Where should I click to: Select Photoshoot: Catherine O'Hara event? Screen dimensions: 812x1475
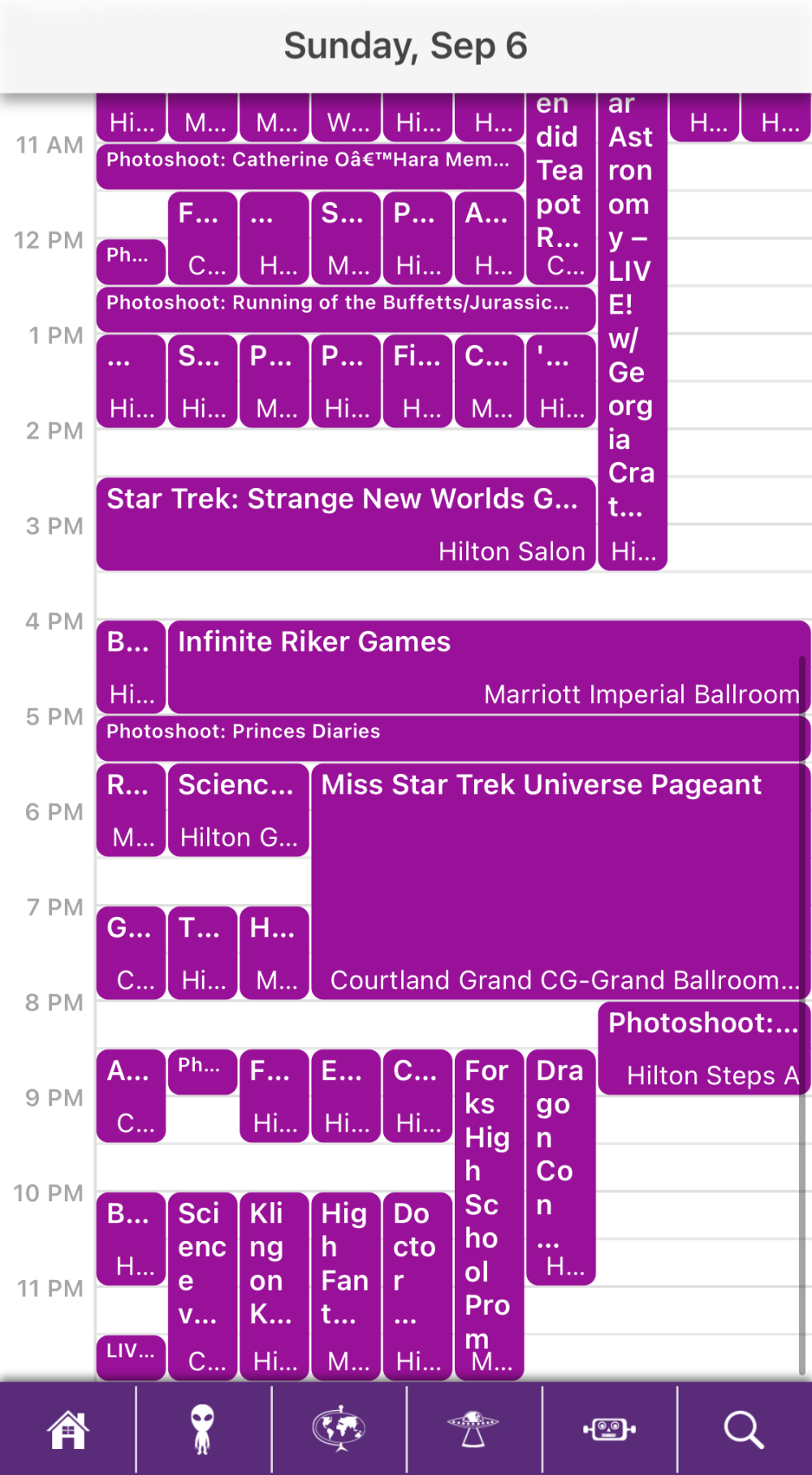310,167
